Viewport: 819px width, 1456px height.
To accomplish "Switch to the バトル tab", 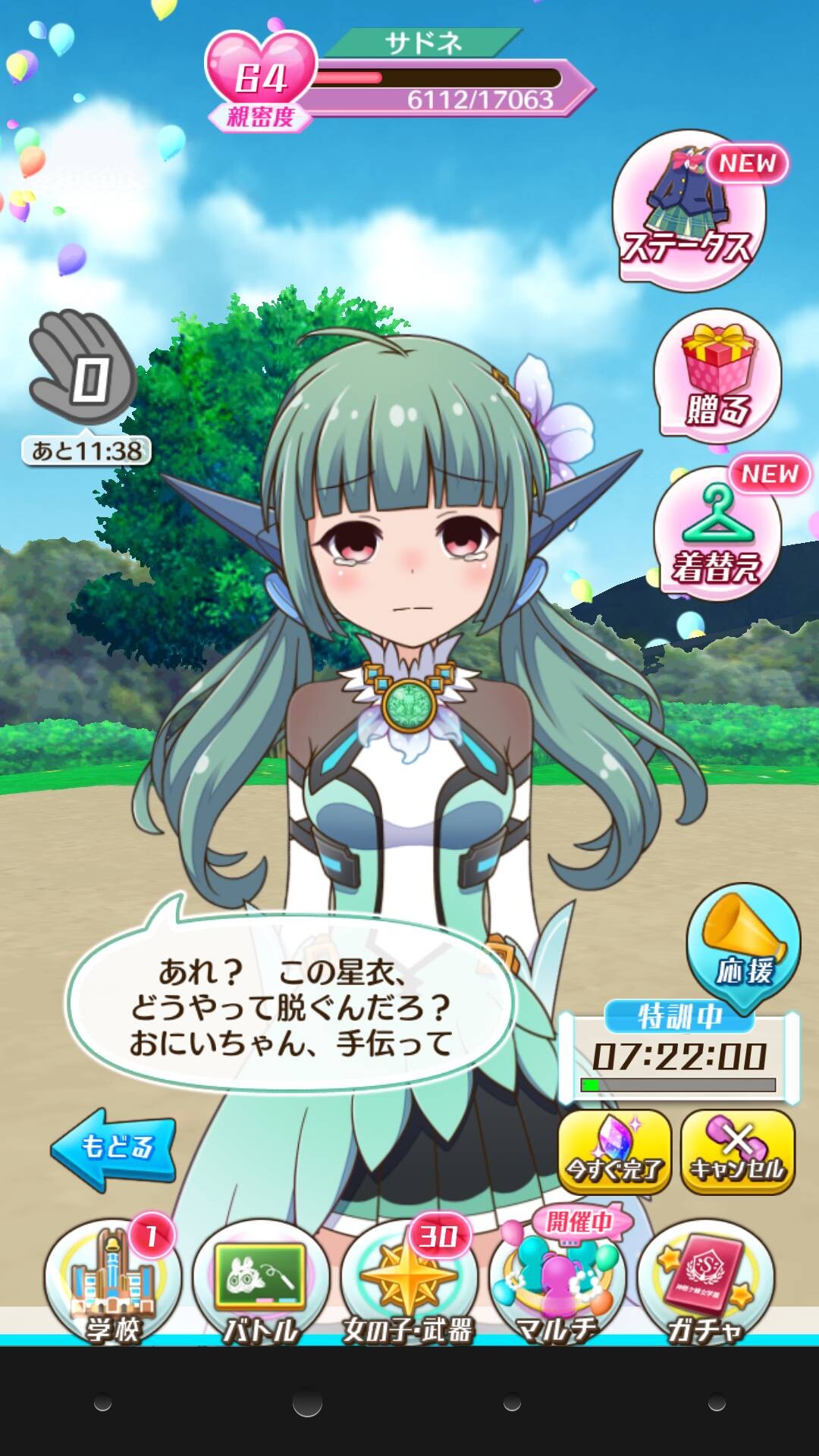I will [260, 1282].
